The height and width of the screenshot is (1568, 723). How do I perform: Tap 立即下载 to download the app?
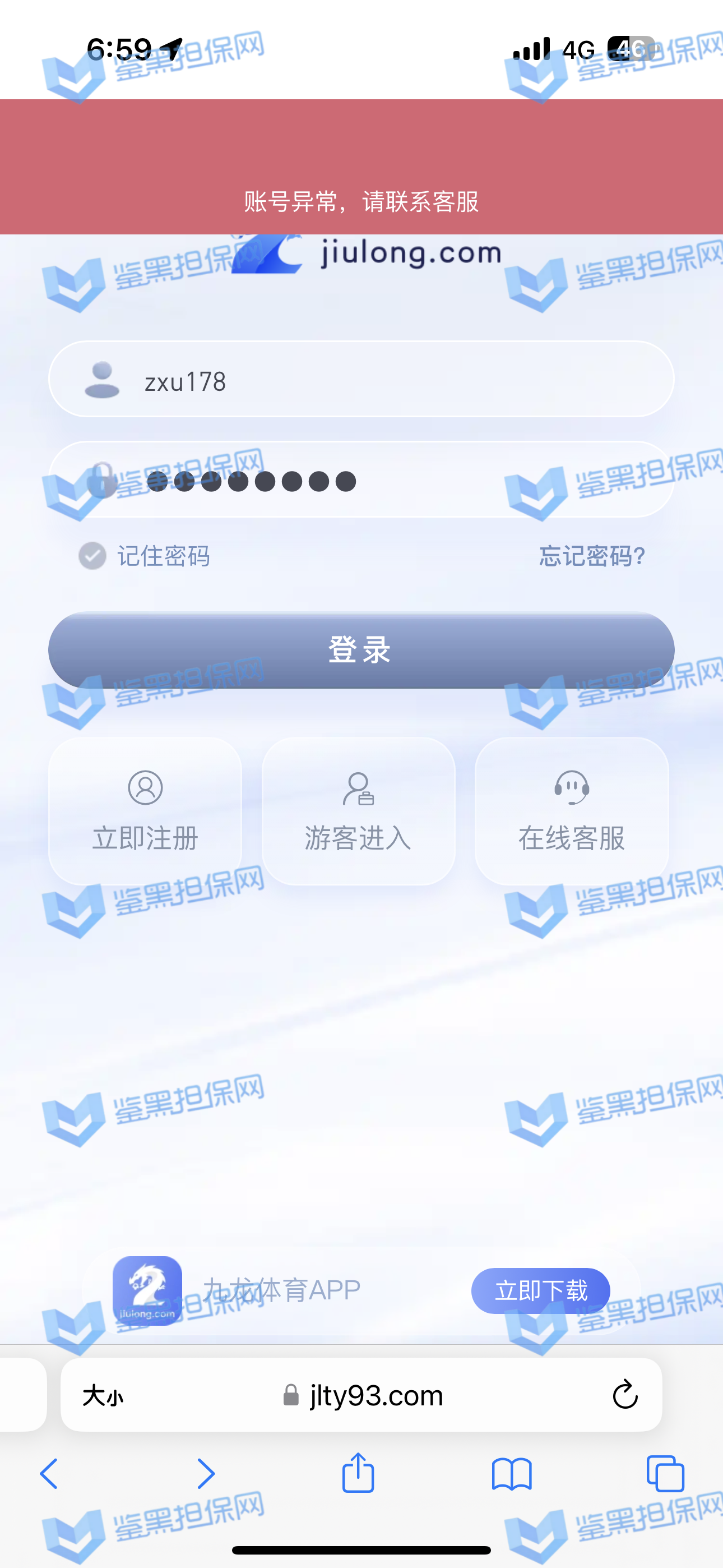point(540,1290)
